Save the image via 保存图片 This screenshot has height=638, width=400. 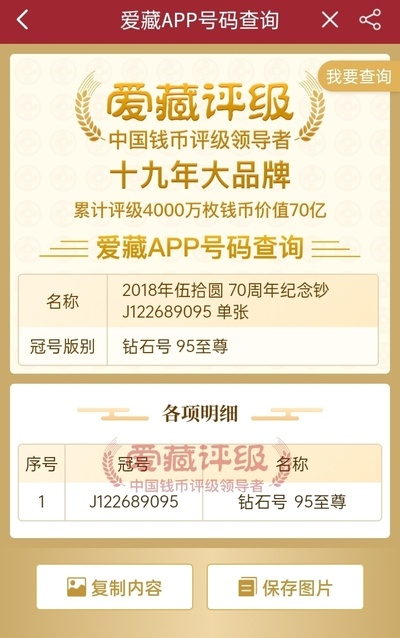(285, 587)
